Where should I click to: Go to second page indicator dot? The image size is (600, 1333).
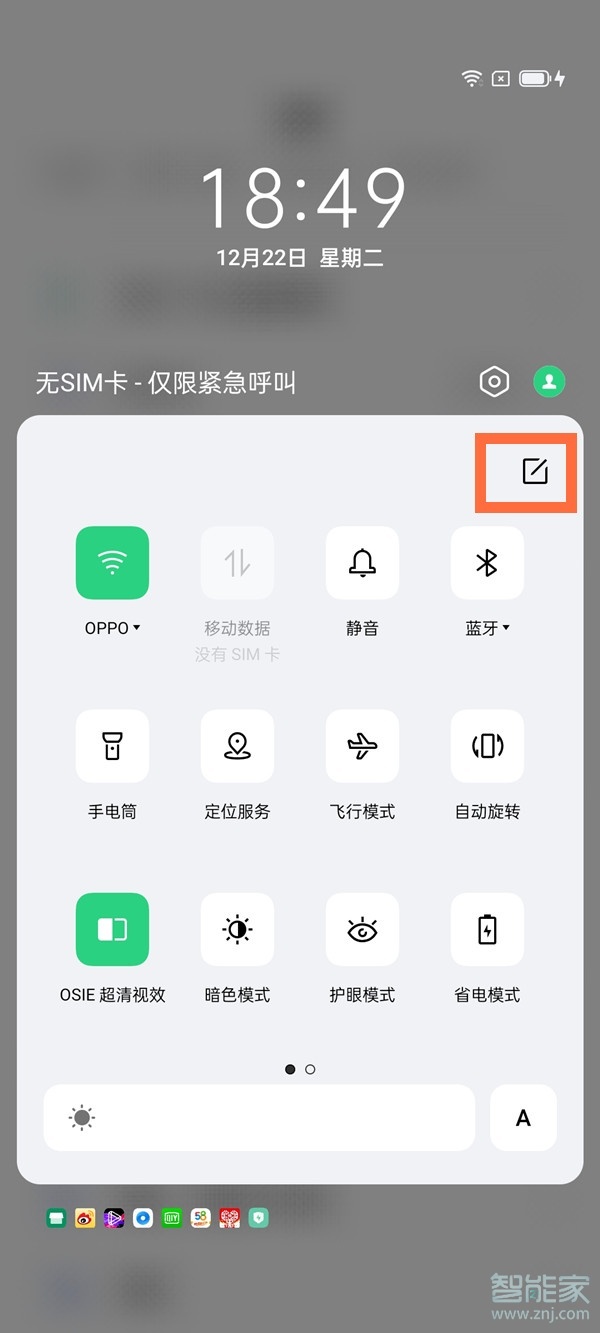click(x=310, y=1069)
